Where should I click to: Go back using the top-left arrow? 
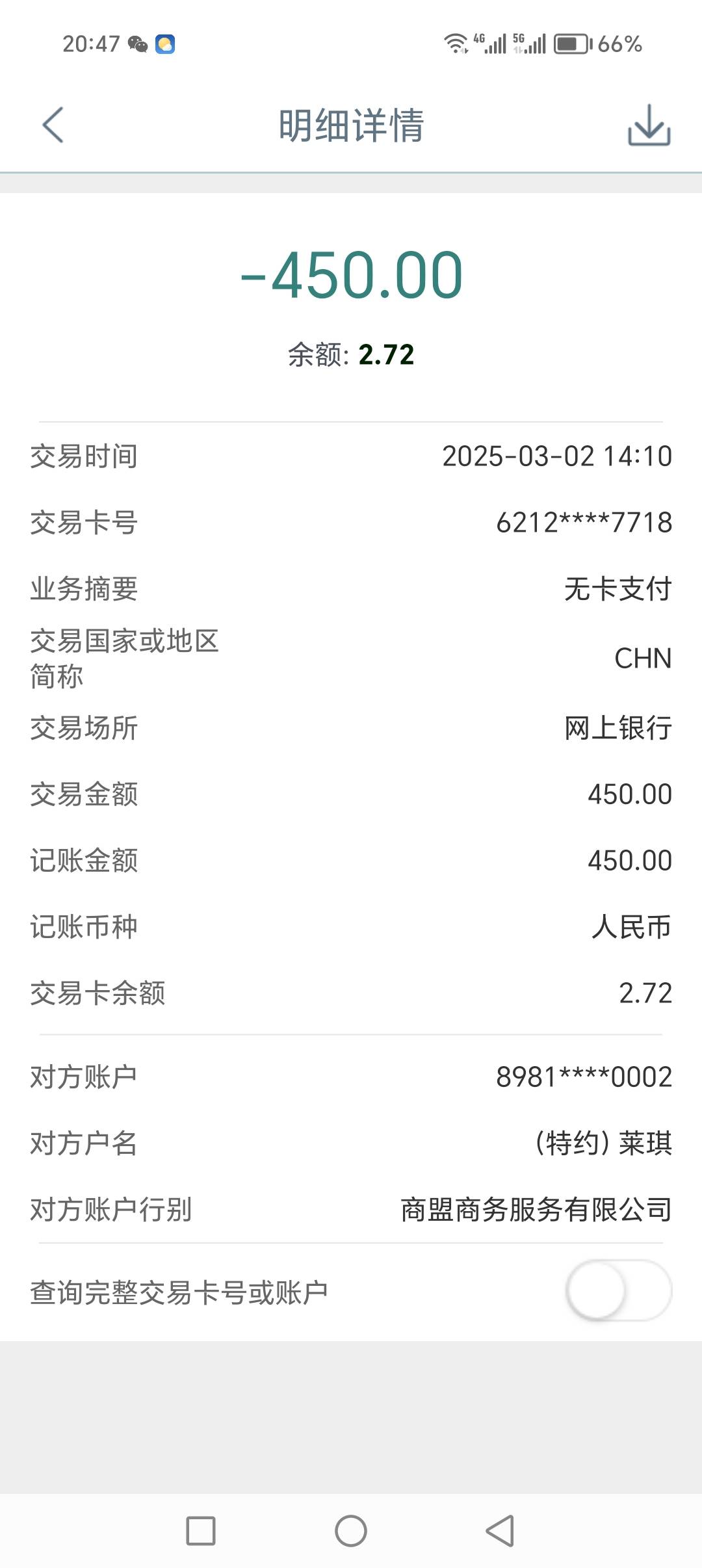pos(53,125)
